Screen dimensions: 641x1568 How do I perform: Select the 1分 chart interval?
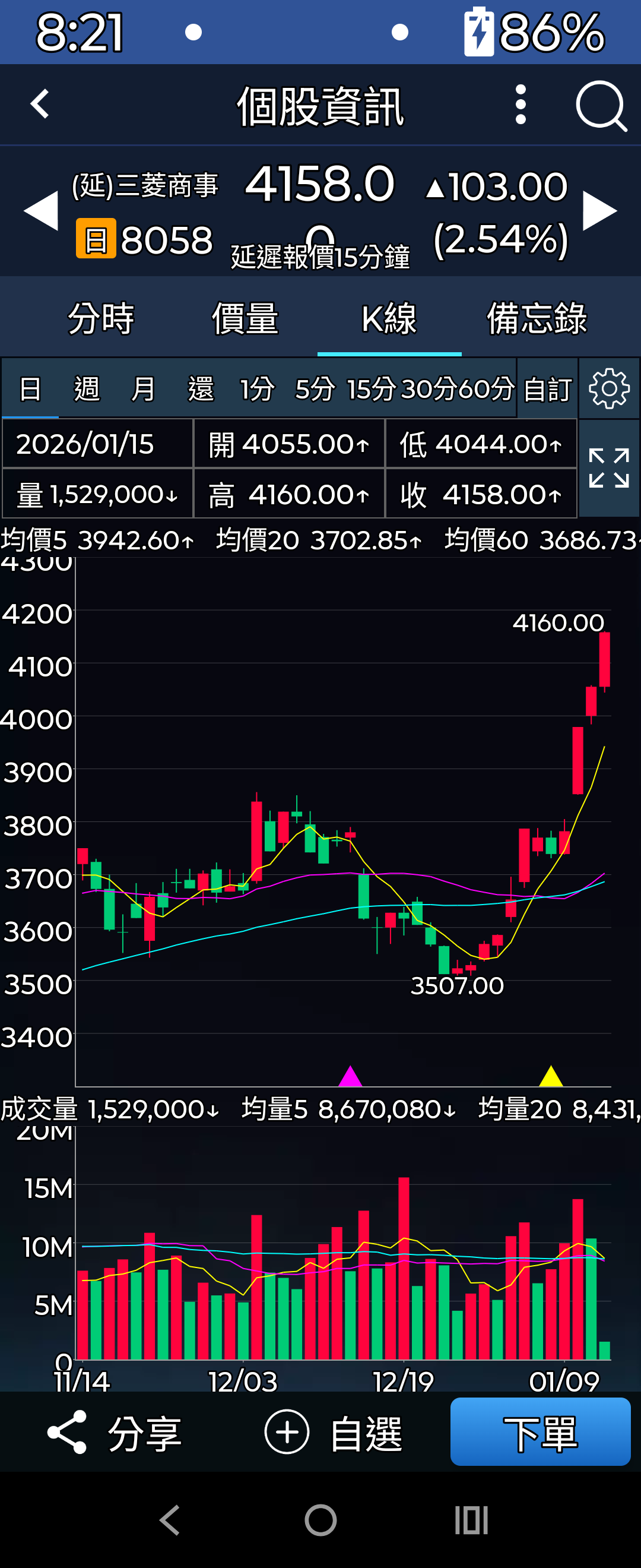click(256, 388)
